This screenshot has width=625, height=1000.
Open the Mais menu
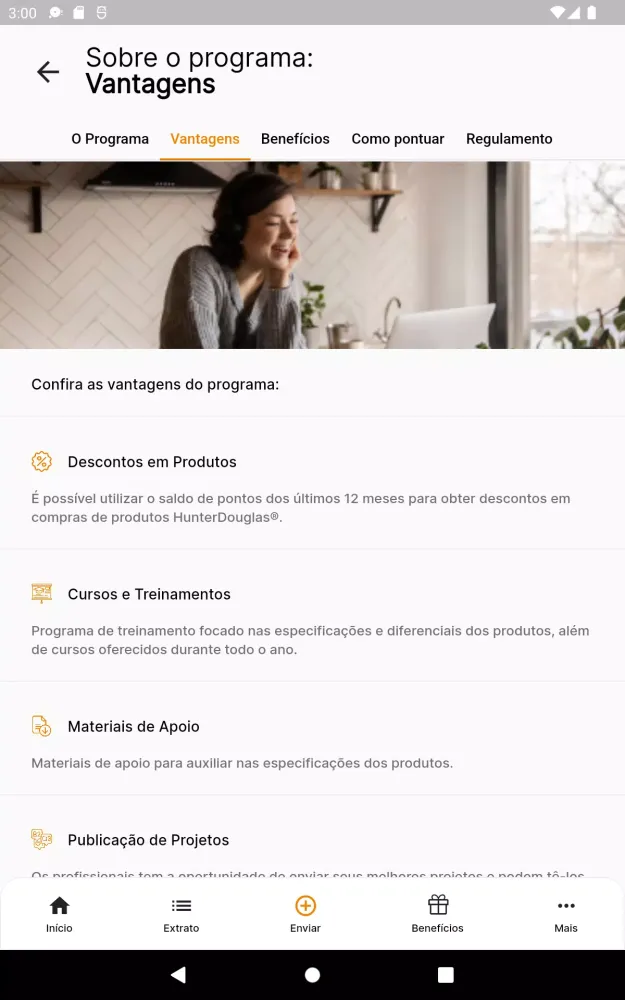(x=566, y=914)
